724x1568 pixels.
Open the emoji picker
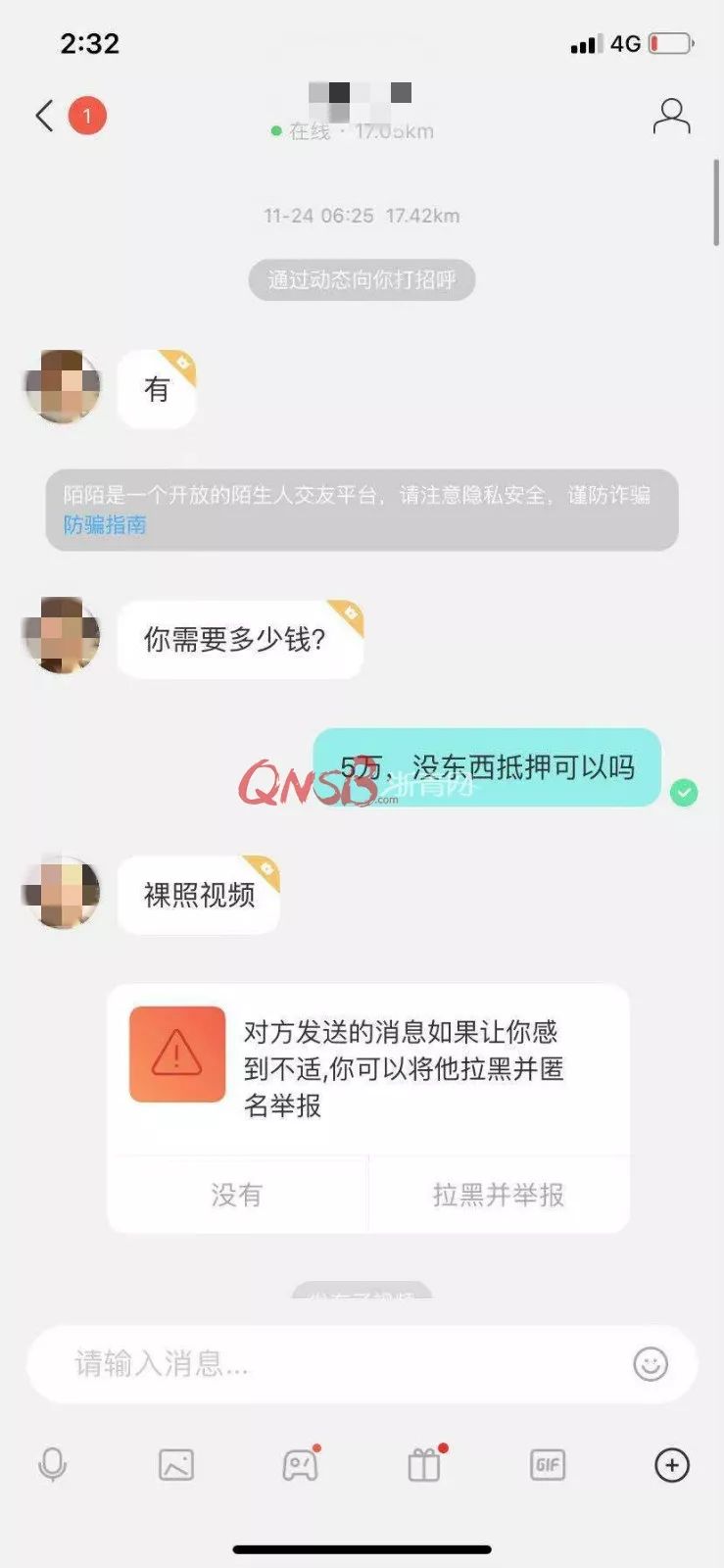651,1363
